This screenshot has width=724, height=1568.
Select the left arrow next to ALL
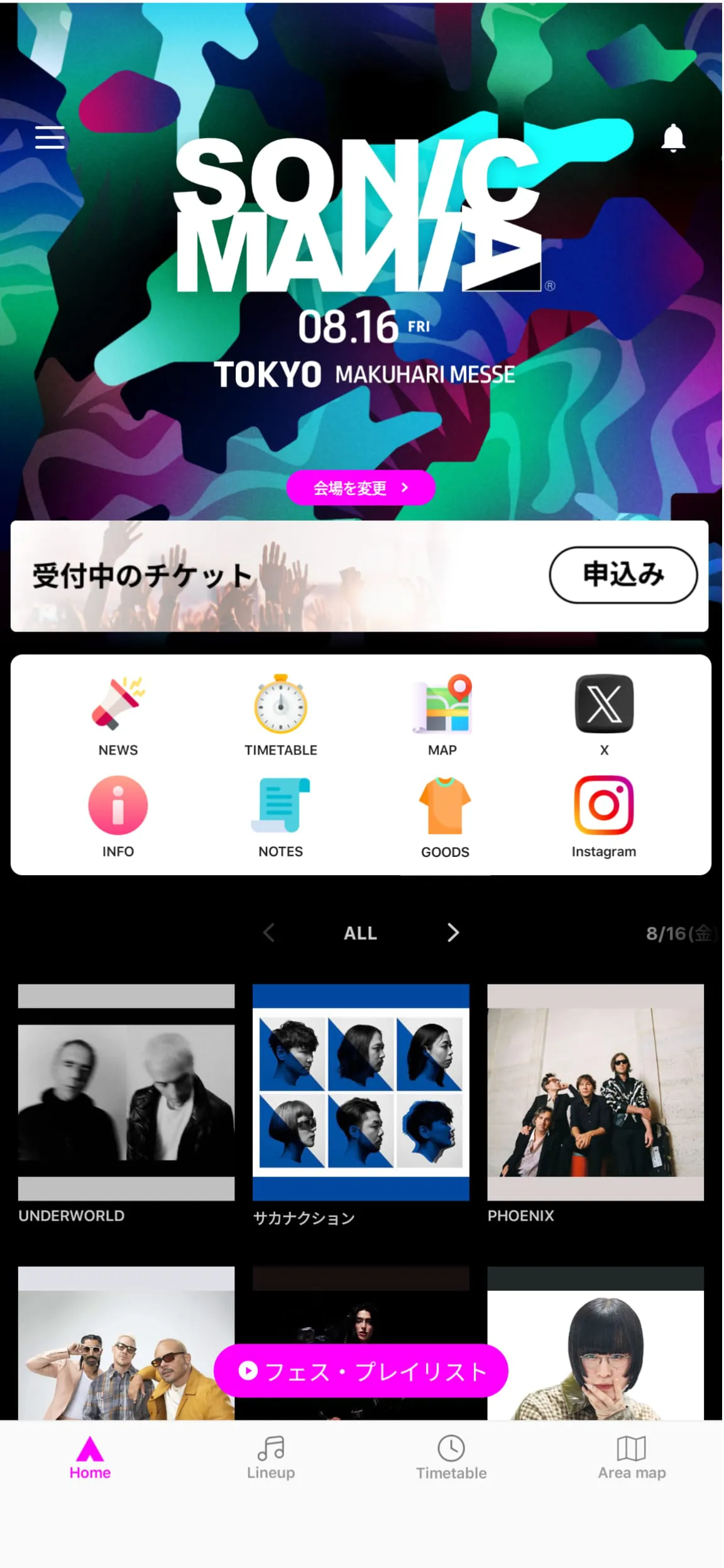click(x=269, y=932)
